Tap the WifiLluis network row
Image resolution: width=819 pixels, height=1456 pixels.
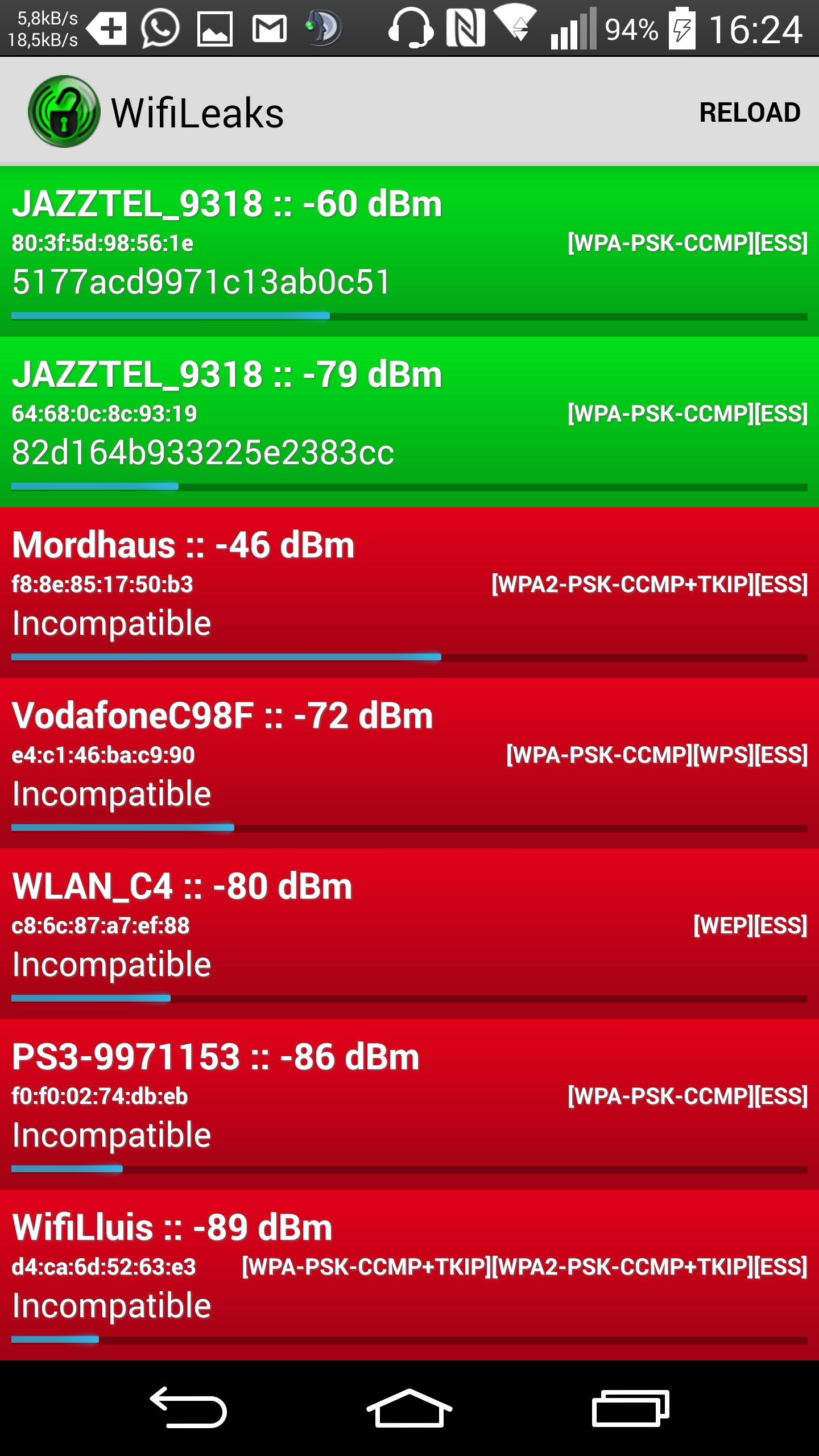coord(409,1274)
